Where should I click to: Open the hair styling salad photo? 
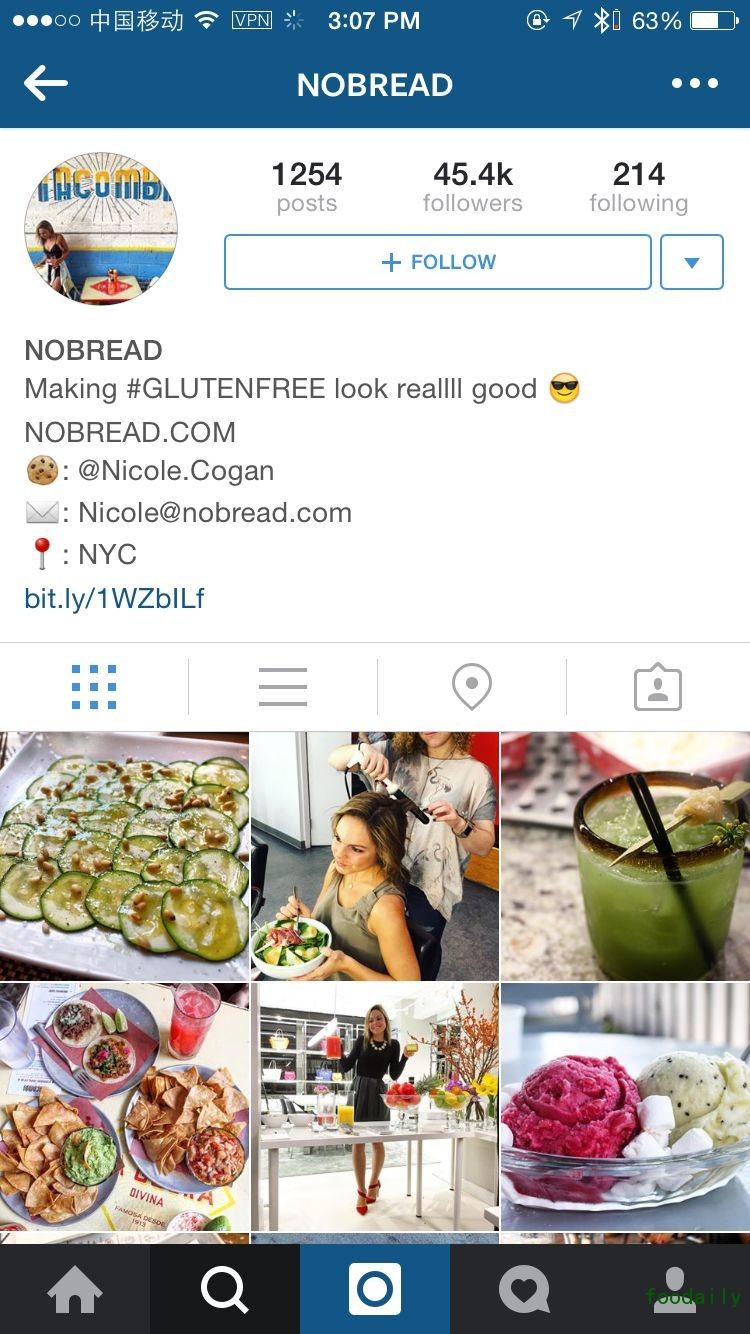tap(375, 856)
